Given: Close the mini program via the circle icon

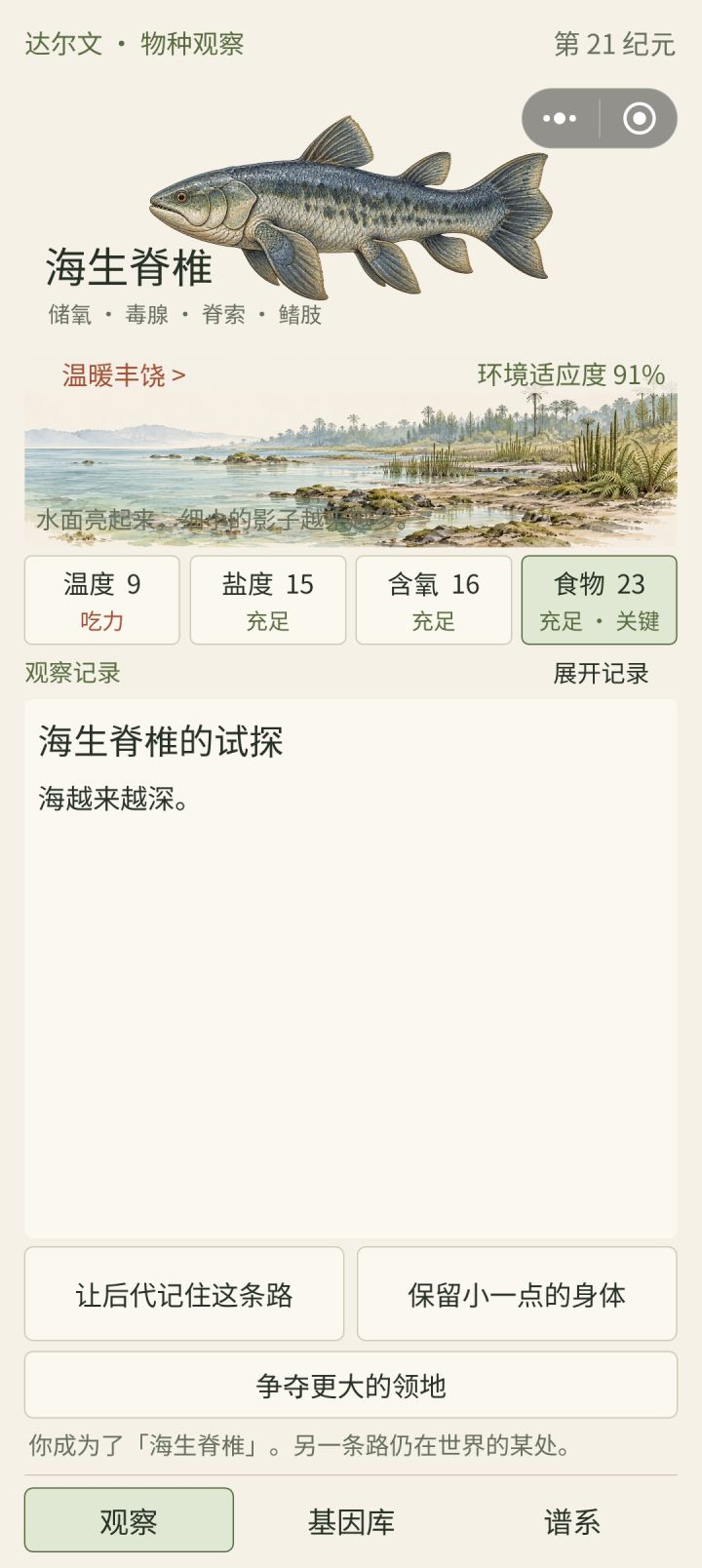Looking at the screenshot, I should (x=640, y=118).
